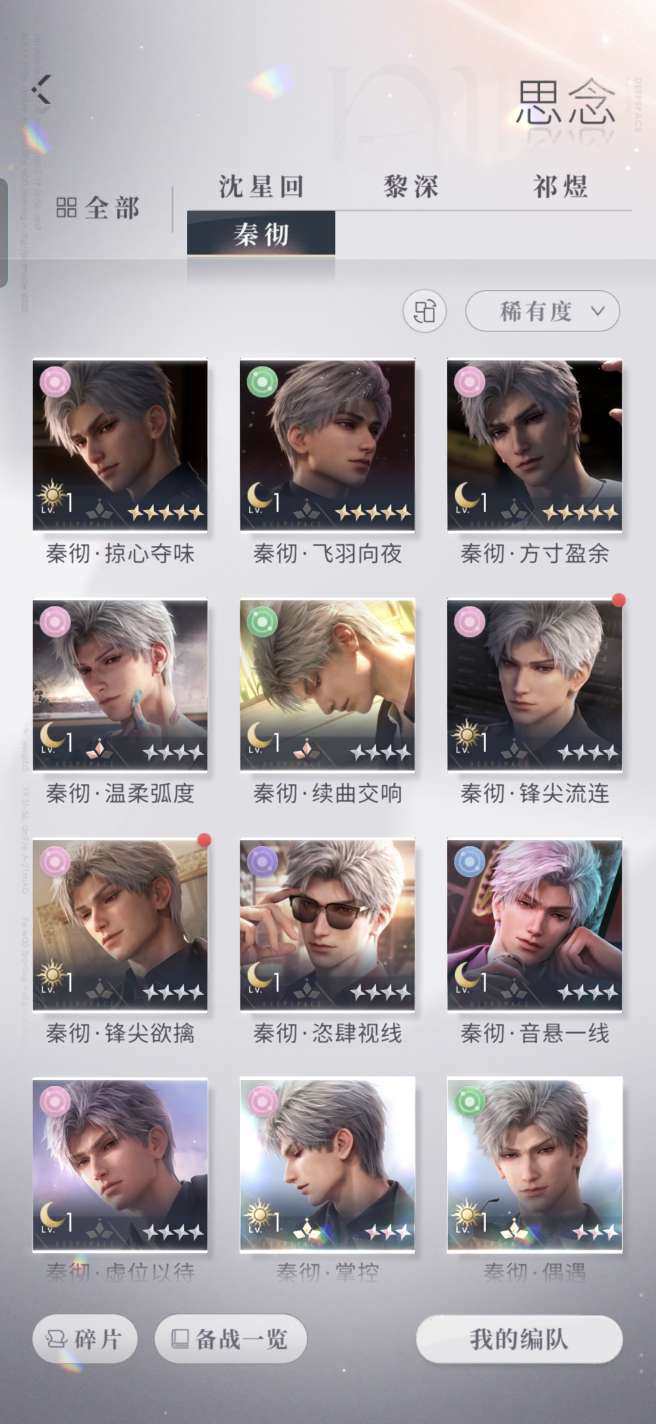Select card 秦彻·锋尖欲擒

120,925
